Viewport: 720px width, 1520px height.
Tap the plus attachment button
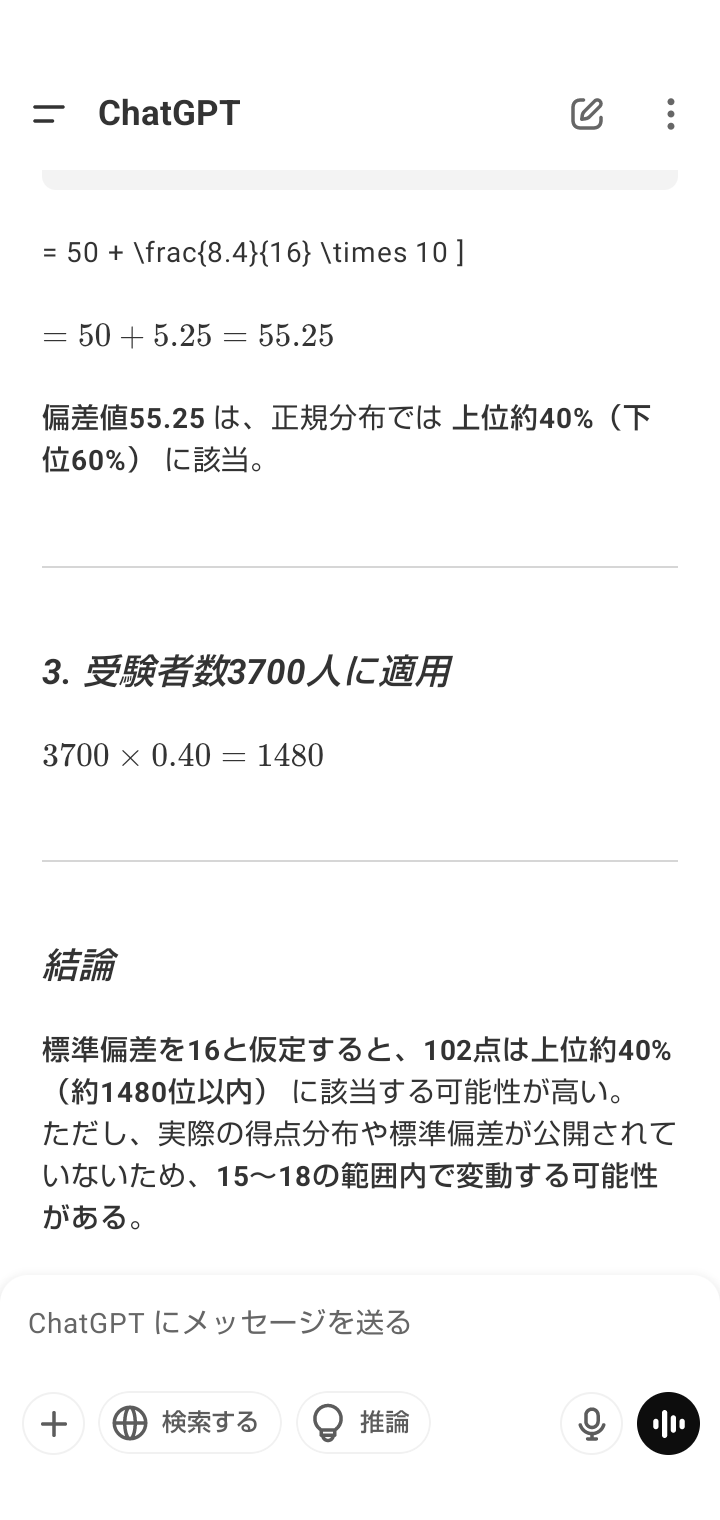click(x=54, y=1423)
